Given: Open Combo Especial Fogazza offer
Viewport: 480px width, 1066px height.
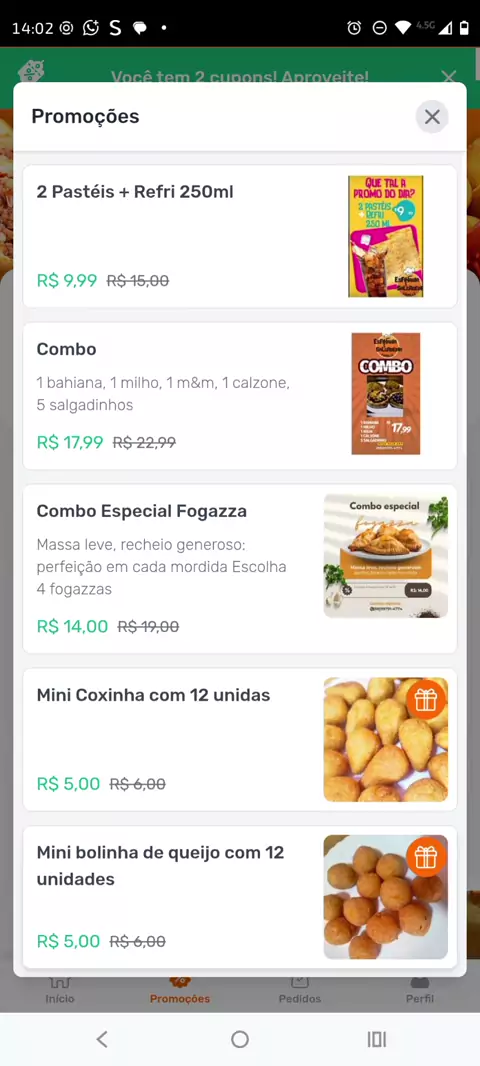Looking at the screenshot, I should coord(240,568).
